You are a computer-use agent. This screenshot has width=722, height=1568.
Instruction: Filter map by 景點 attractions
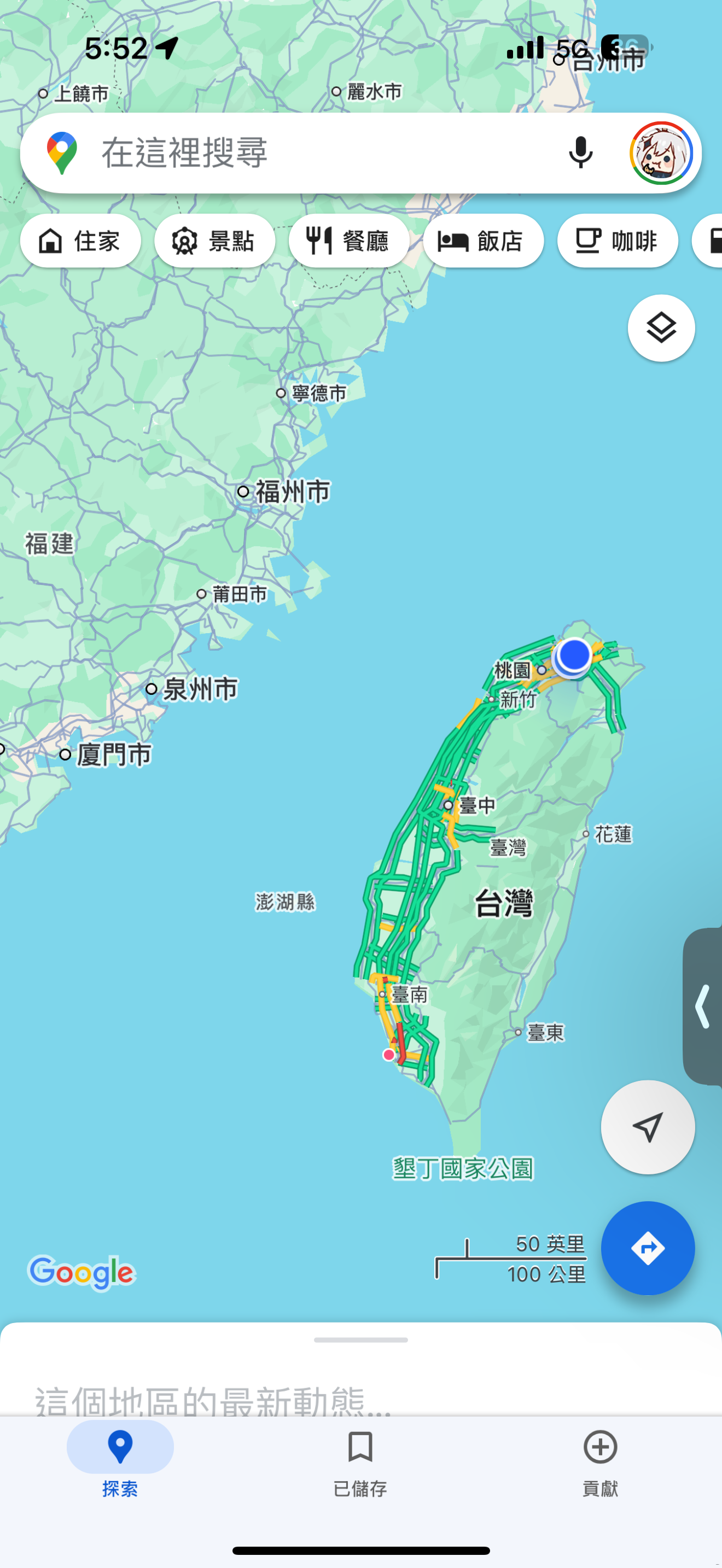click(214, 241)
